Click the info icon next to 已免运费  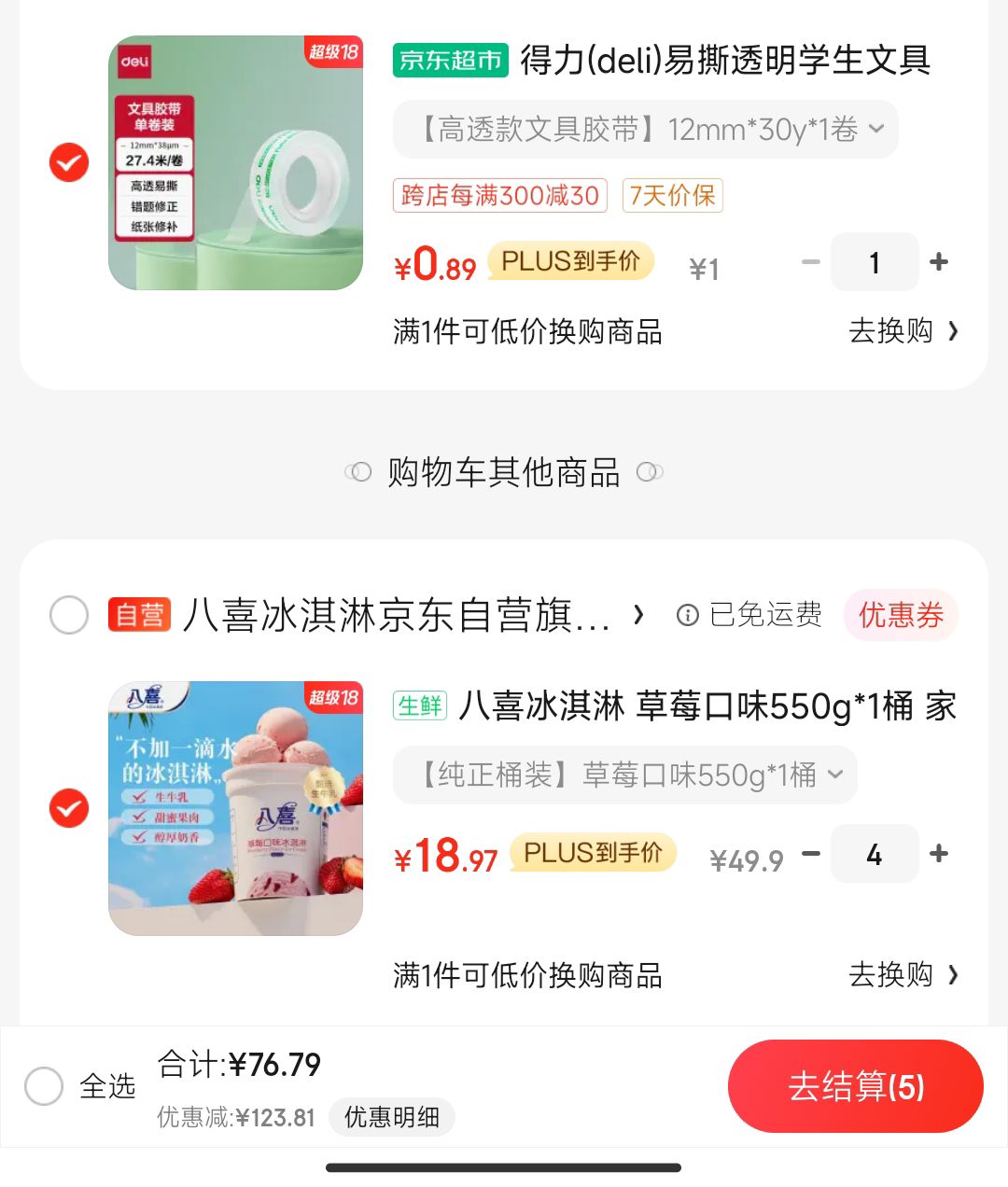pyautogui.click(x=688, y=615)
